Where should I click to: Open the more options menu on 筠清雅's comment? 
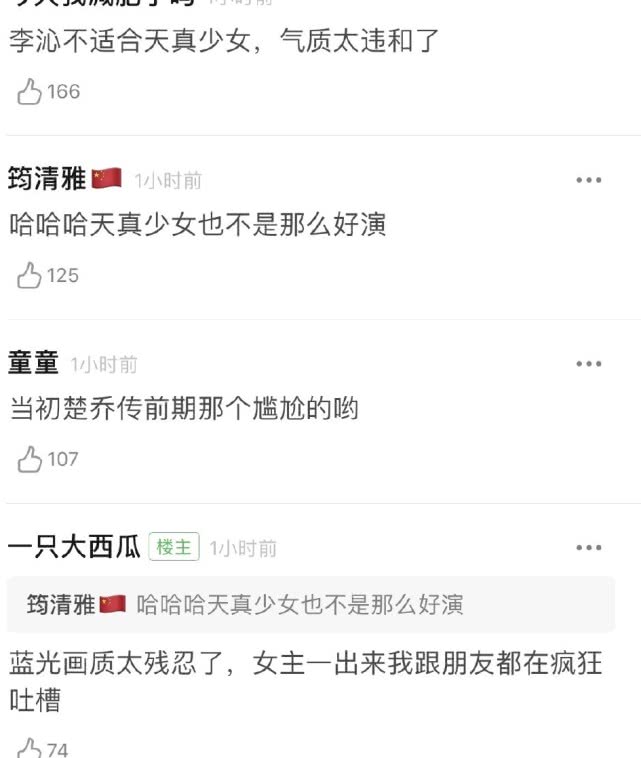click(588, 180)
